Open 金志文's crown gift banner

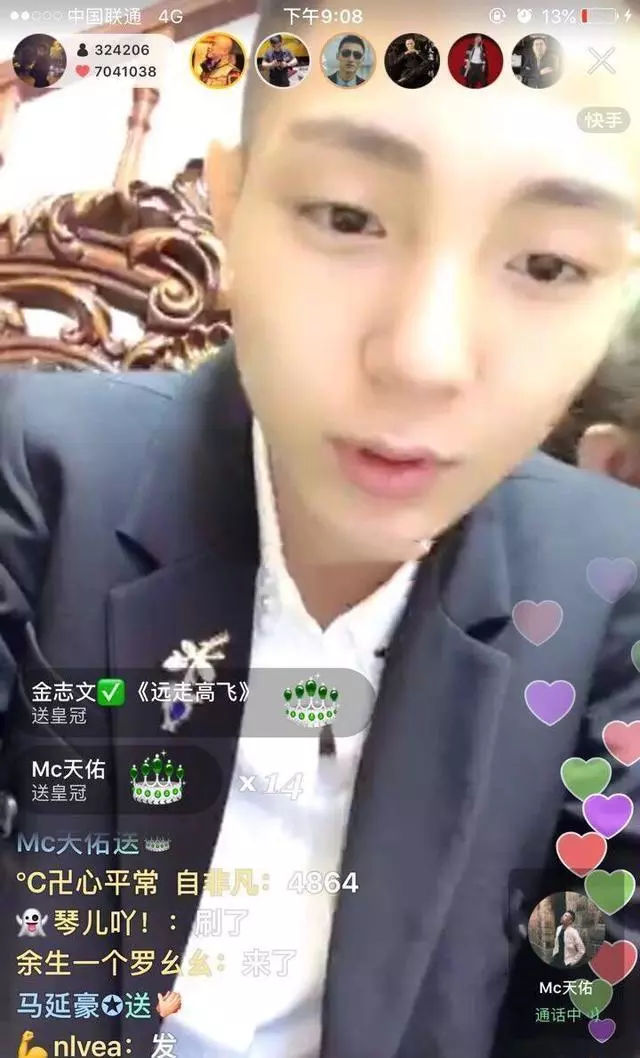coord(190,702)
